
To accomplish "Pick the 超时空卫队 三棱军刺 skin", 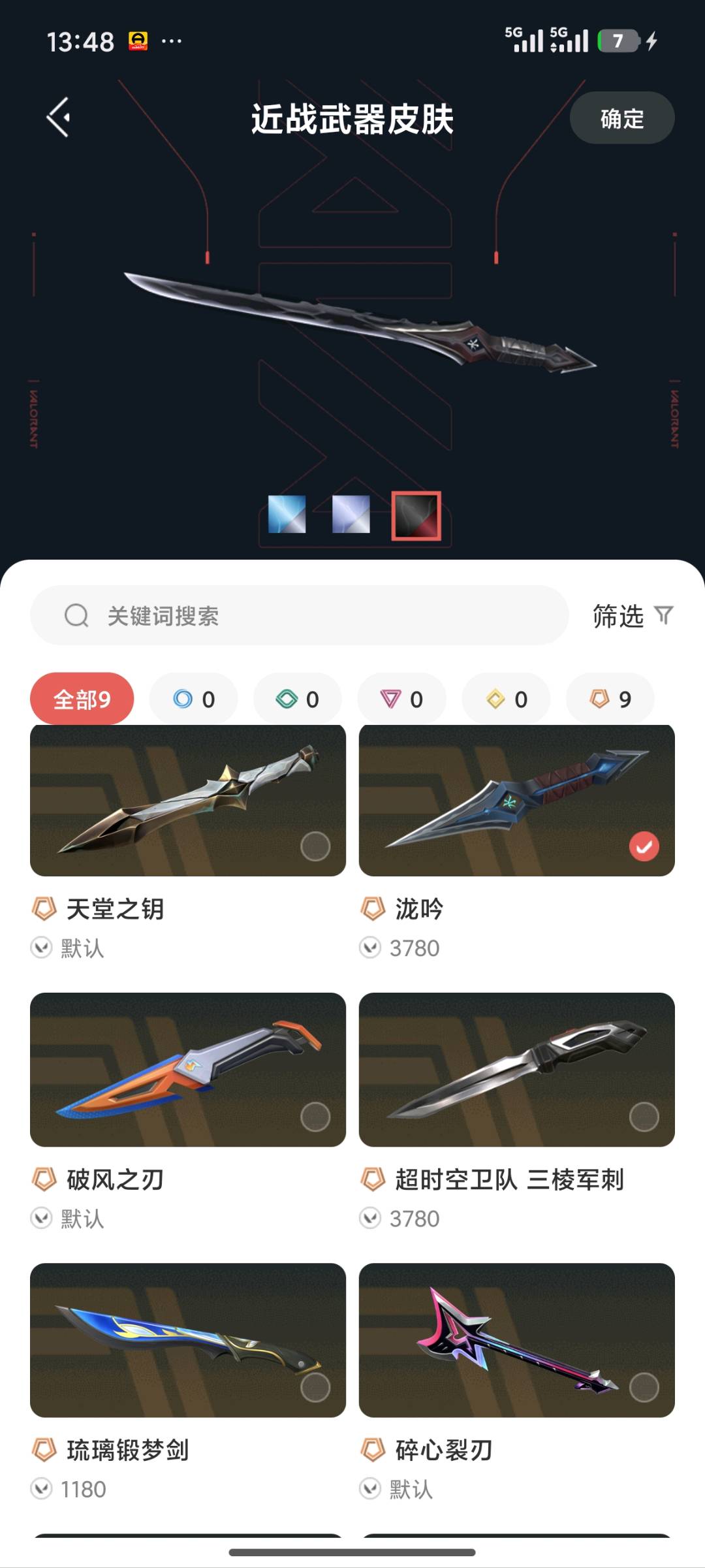I will (517, 1070).
